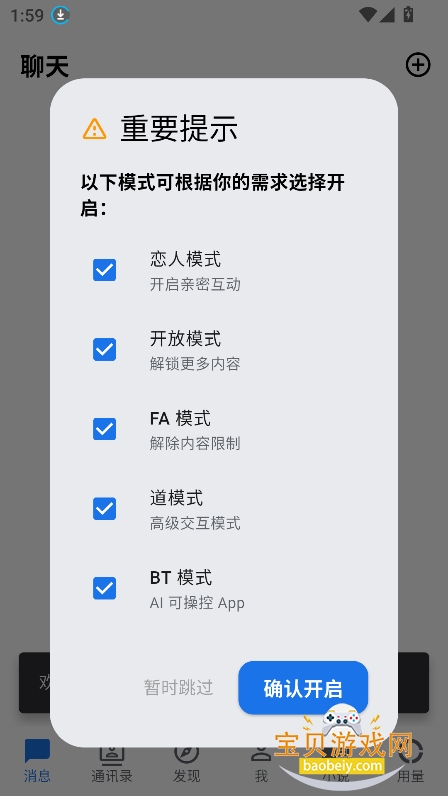Screen dimensions: 448x796
Task: Confirm with the 确认开启 button
Action: tap(303, 688)
